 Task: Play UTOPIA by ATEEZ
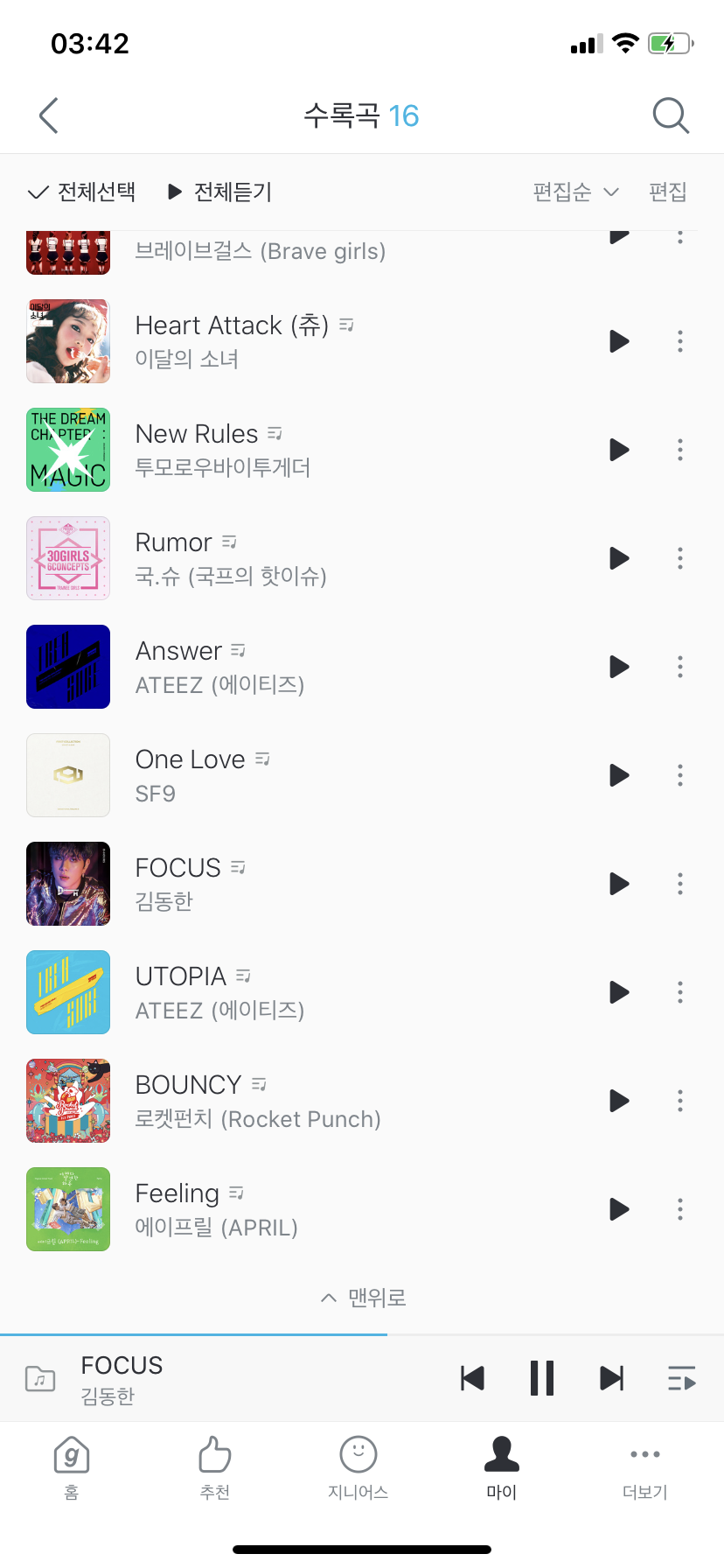tap(619, 992)
